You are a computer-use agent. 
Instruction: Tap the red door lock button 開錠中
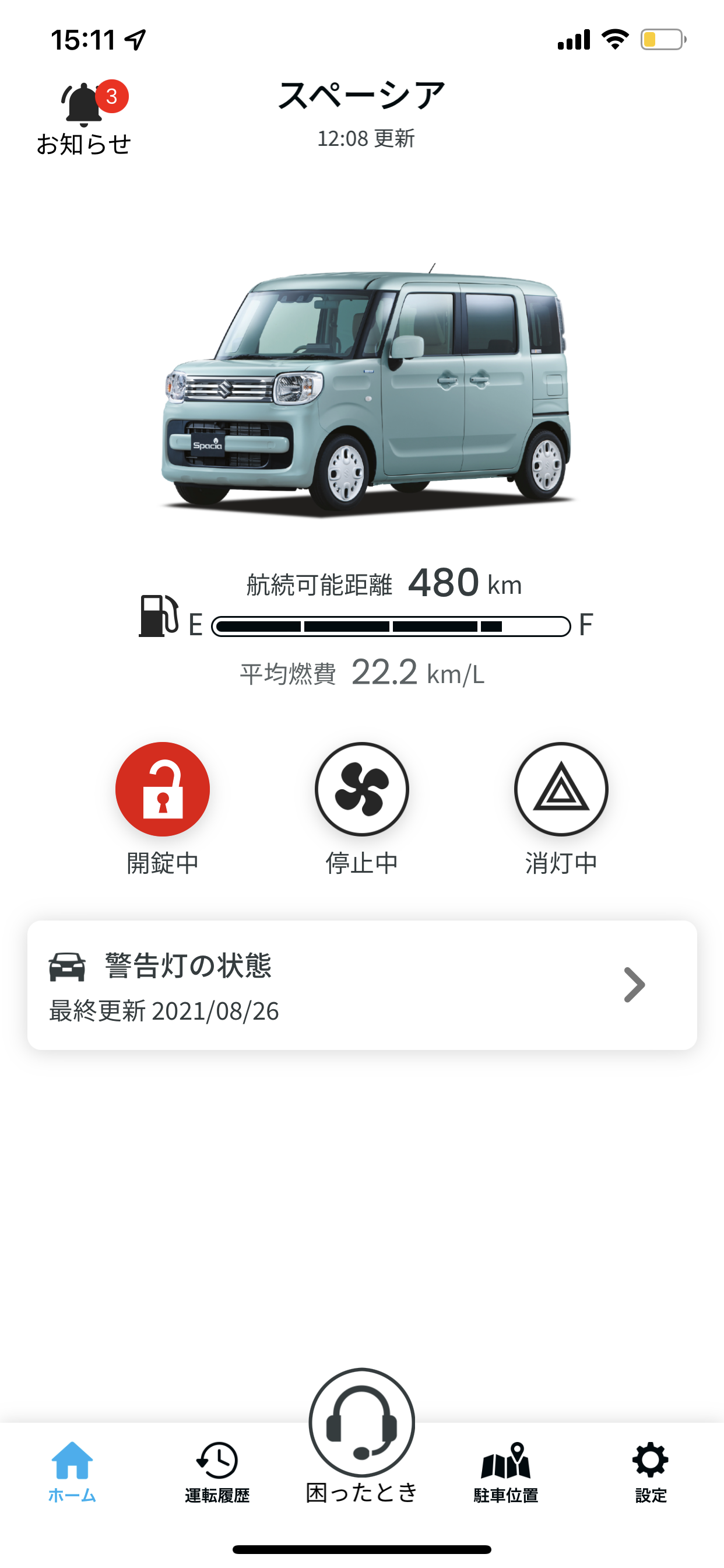pos(163,789)
